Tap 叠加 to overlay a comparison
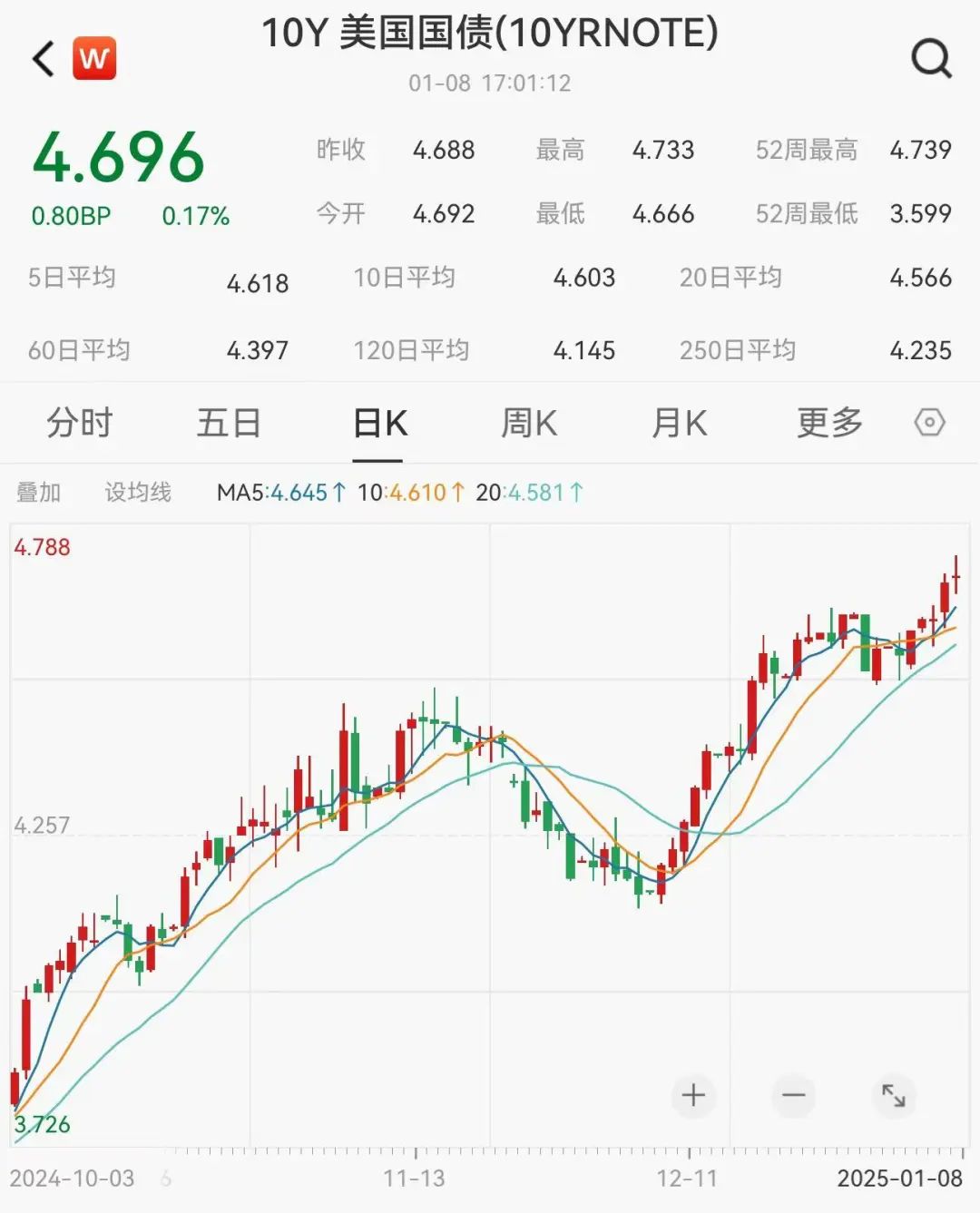Image resolution: width=980 pixels, height=1213 pixels. (x=39, y=493)
